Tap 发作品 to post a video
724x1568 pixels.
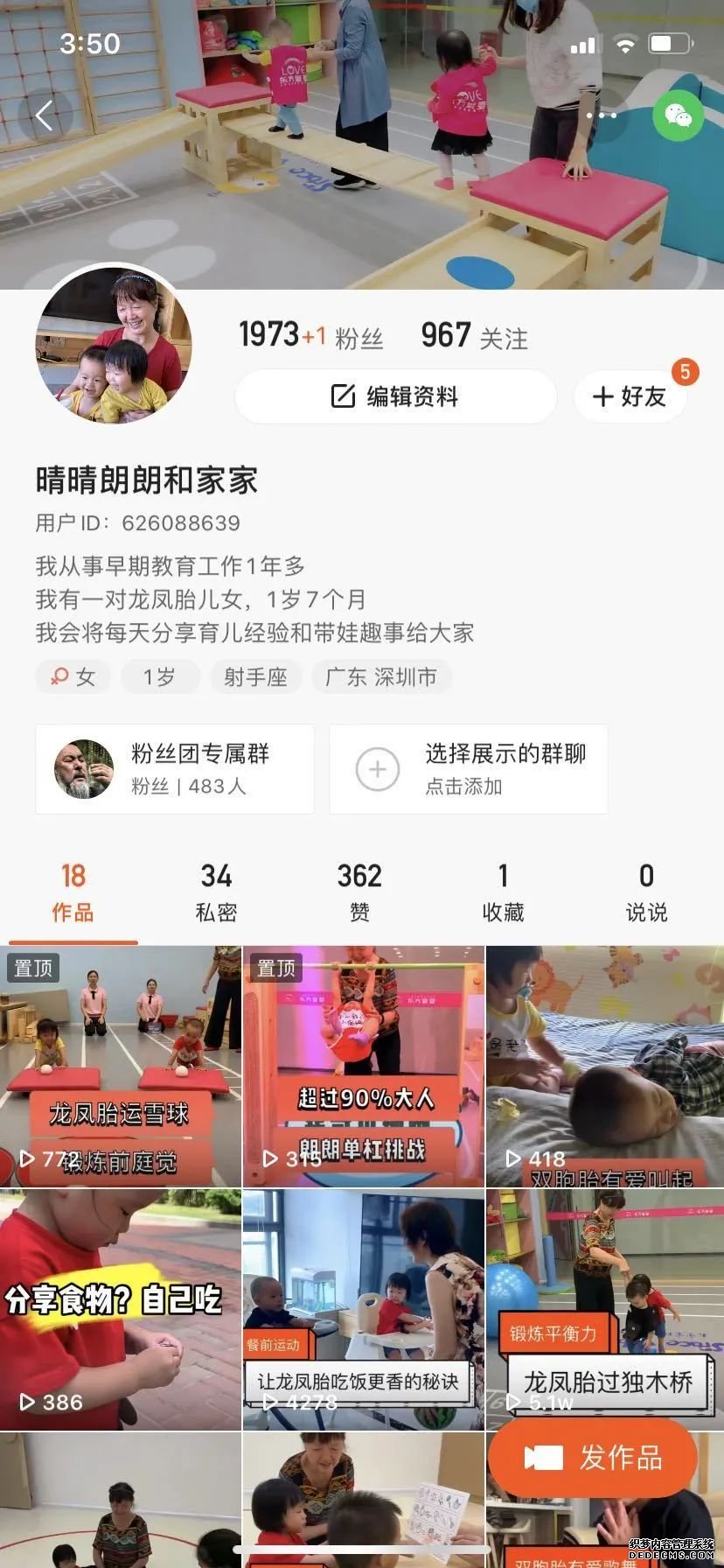[593, 1457]
